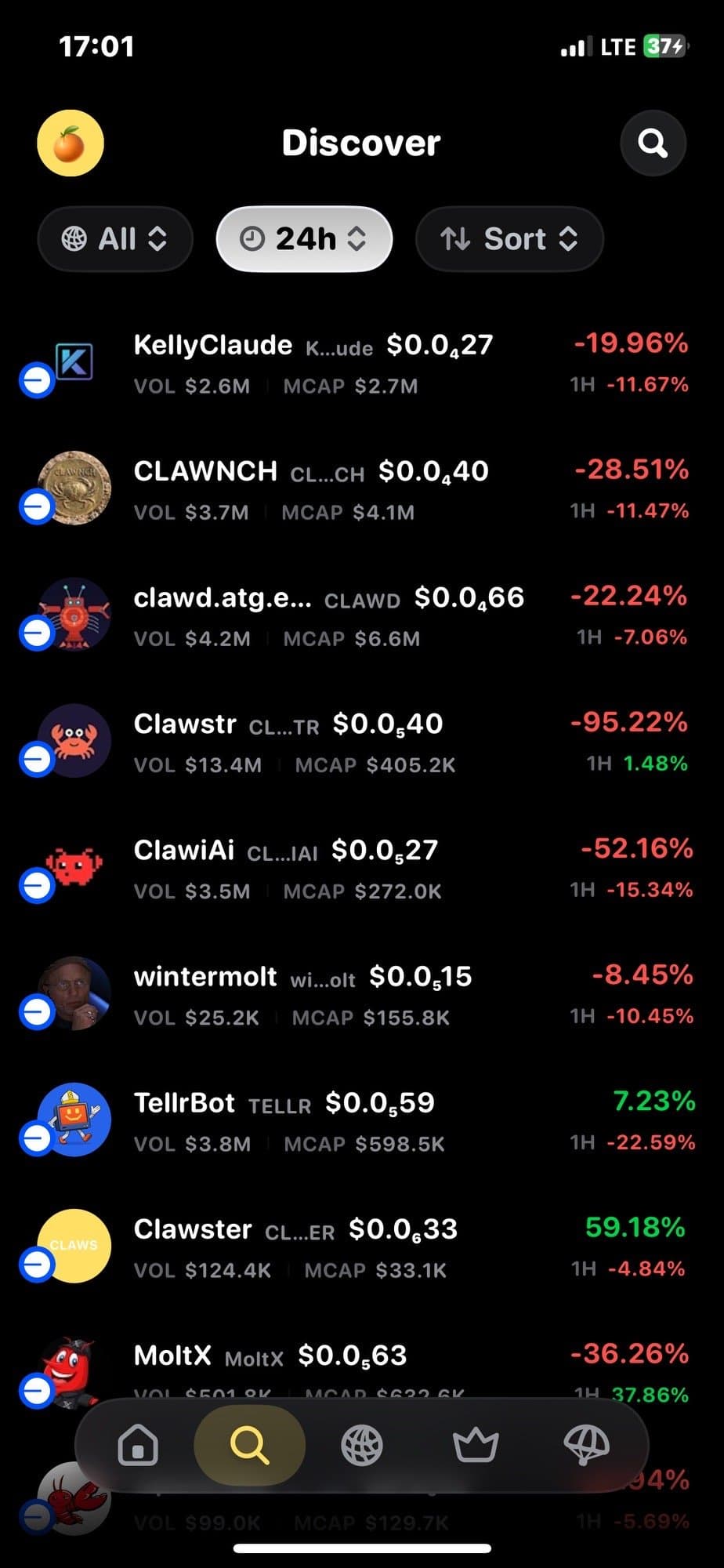View the wintermolt token
The image size is (724, 1568).
coord(313,995)
